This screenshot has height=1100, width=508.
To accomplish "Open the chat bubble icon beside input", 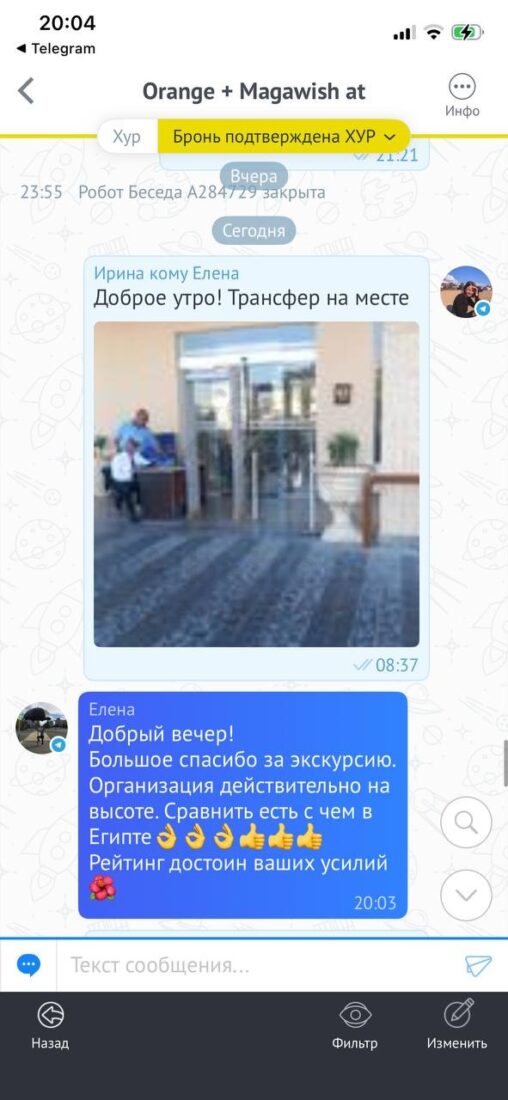I will tap(29, 965).
